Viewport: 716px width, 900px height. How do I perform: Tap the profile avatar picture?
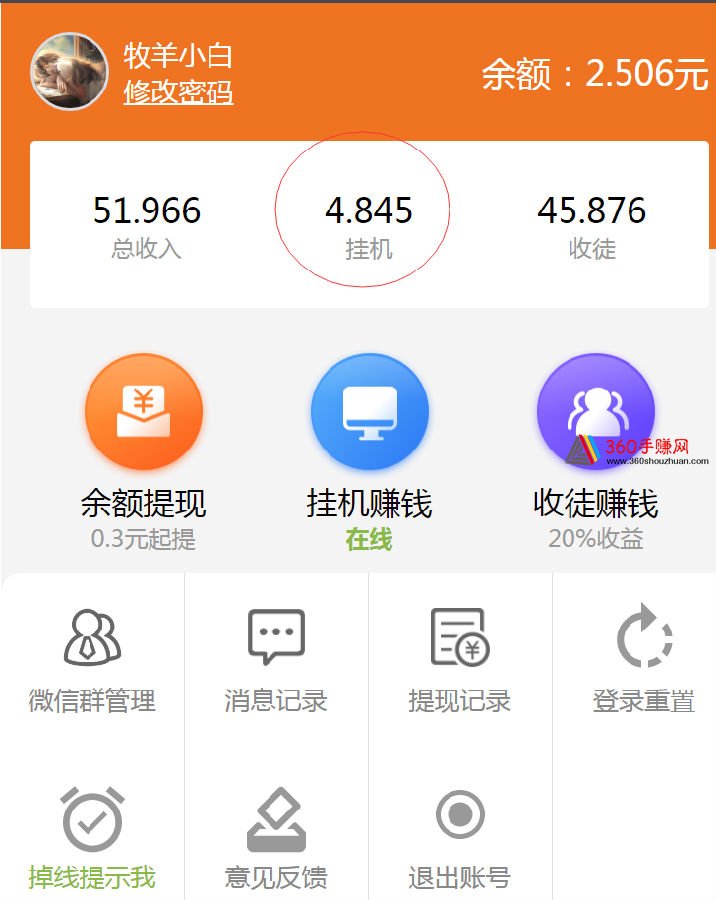pos(68,72)
